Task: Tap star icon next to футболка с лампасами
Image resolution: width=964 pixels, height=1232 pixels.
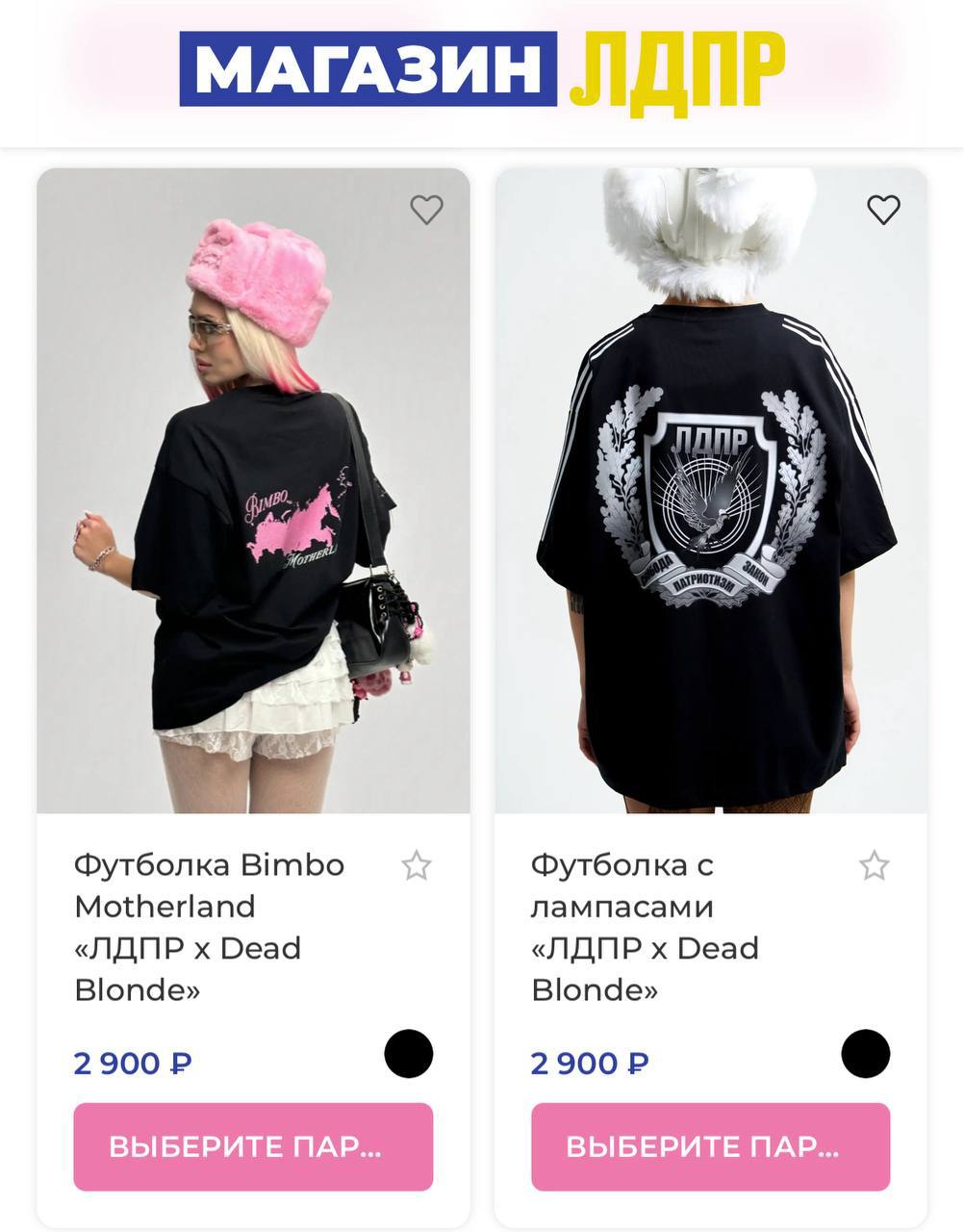Action: 874,865
